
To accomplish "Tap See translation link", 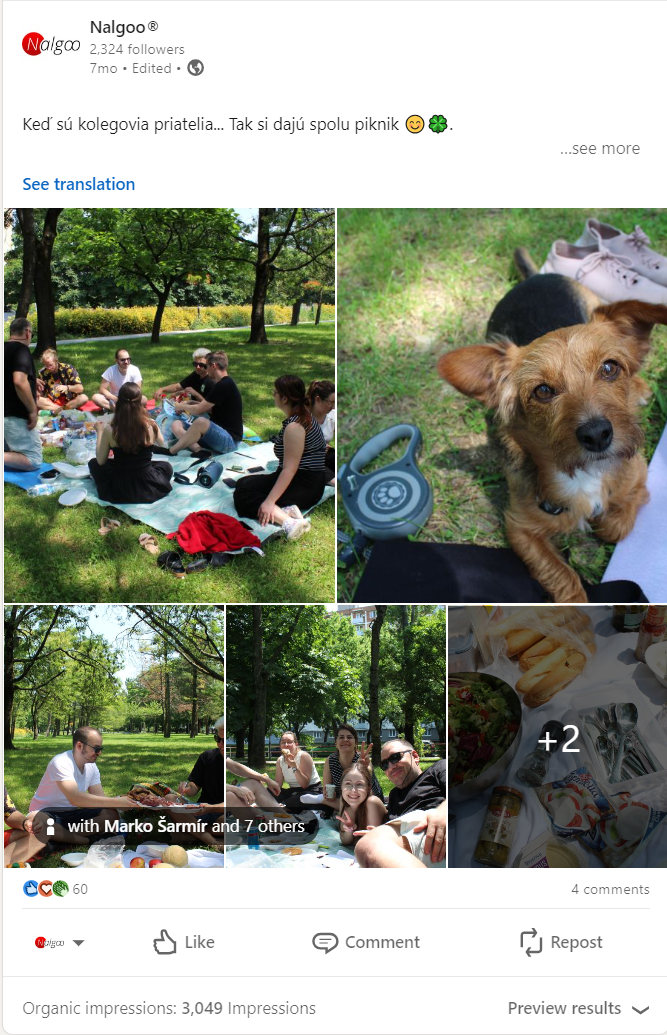I will (79, 184).
